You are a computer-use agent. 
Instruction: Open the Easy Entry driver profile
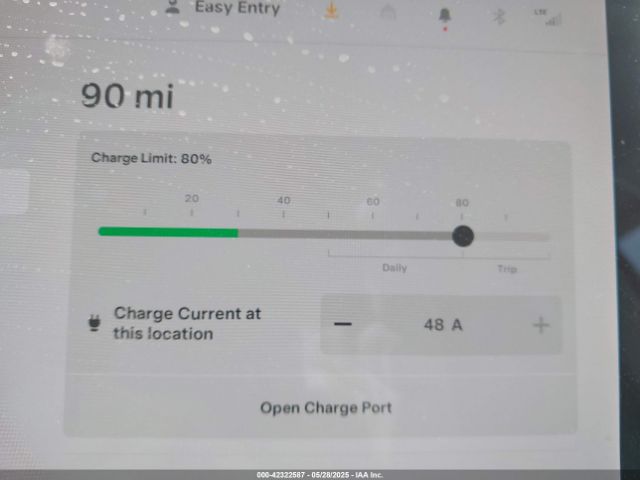pos(225,9)
